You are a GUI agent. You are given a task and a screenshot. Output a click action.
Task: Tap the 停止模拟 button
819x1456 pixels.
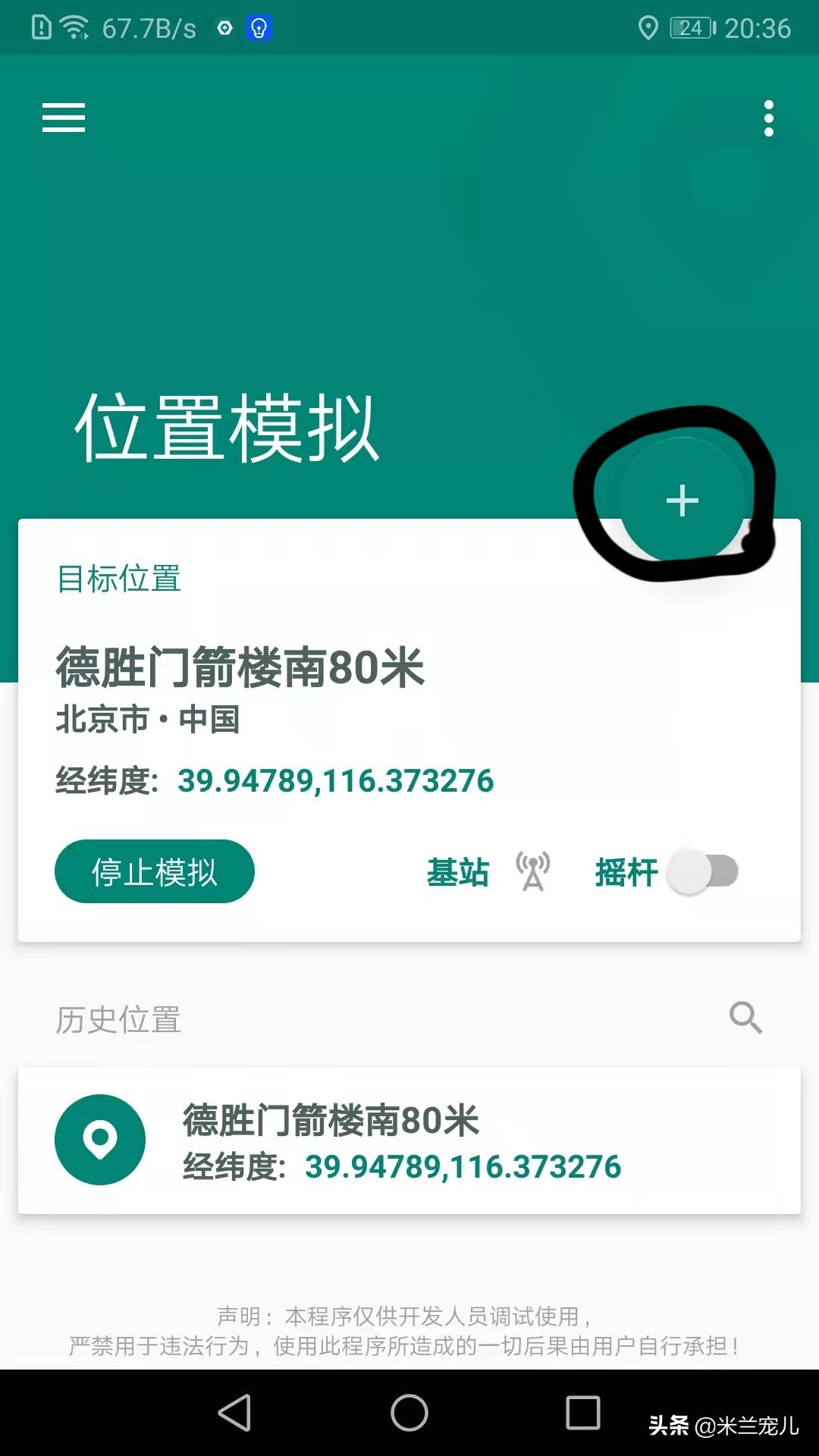coord(155,871)
